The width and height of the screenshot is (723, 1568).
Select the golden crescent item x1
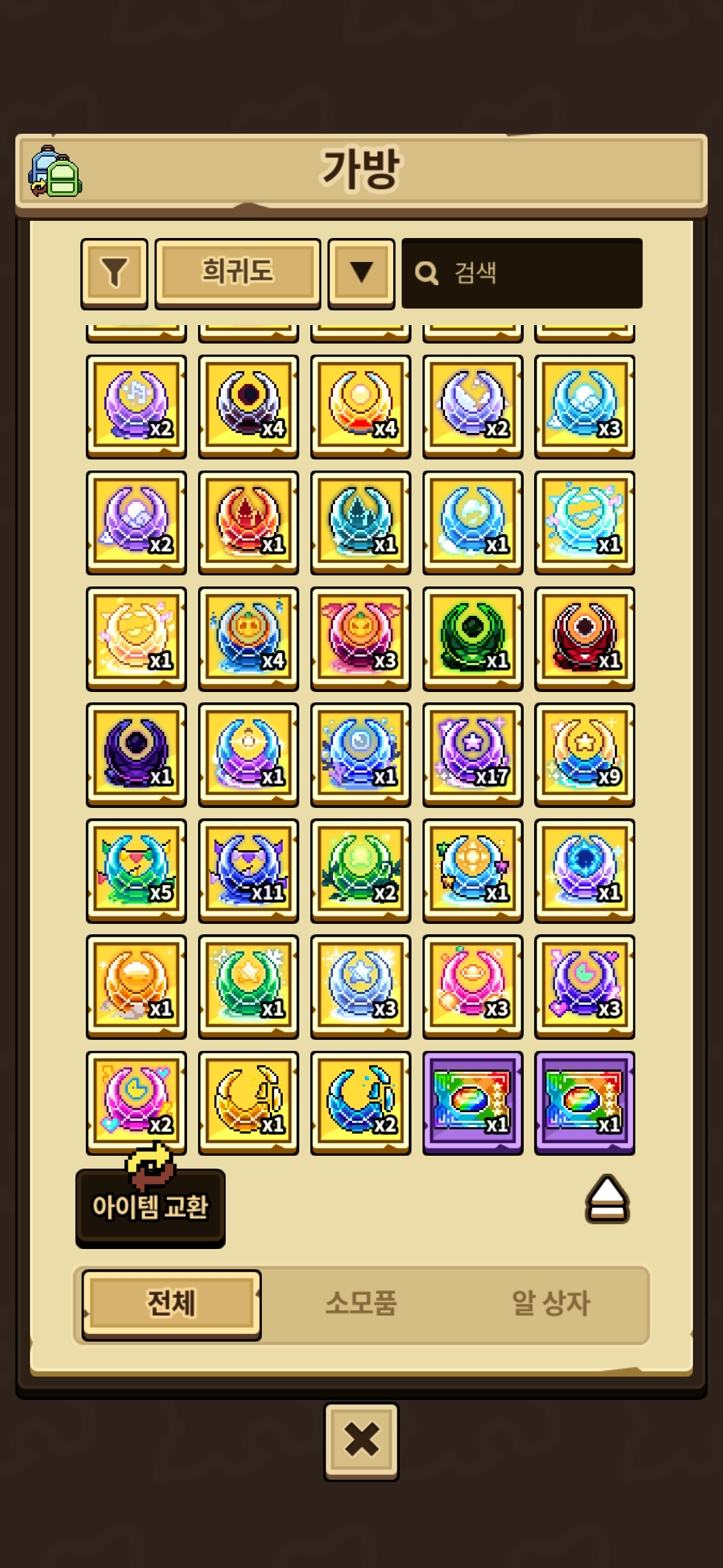click(248, 1102)
